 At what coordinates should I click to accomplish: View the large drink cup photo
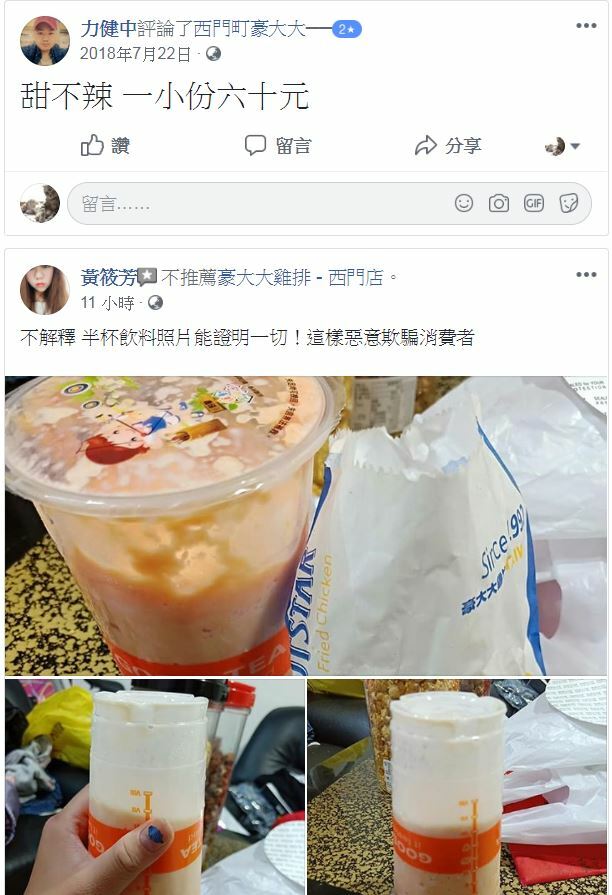(306, 525)
